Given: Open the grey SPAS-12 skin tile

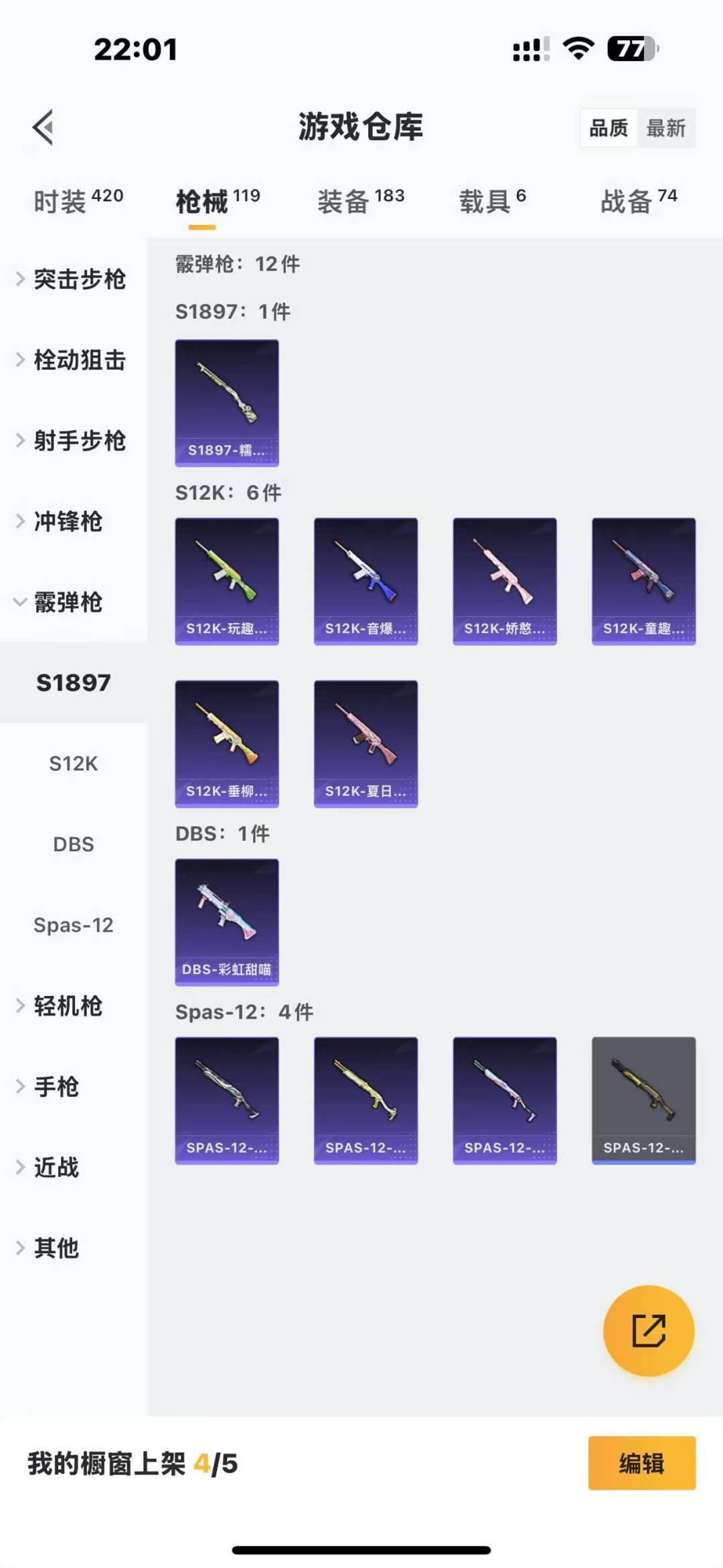Looking at the screenshot, I should coord(643,1100).
